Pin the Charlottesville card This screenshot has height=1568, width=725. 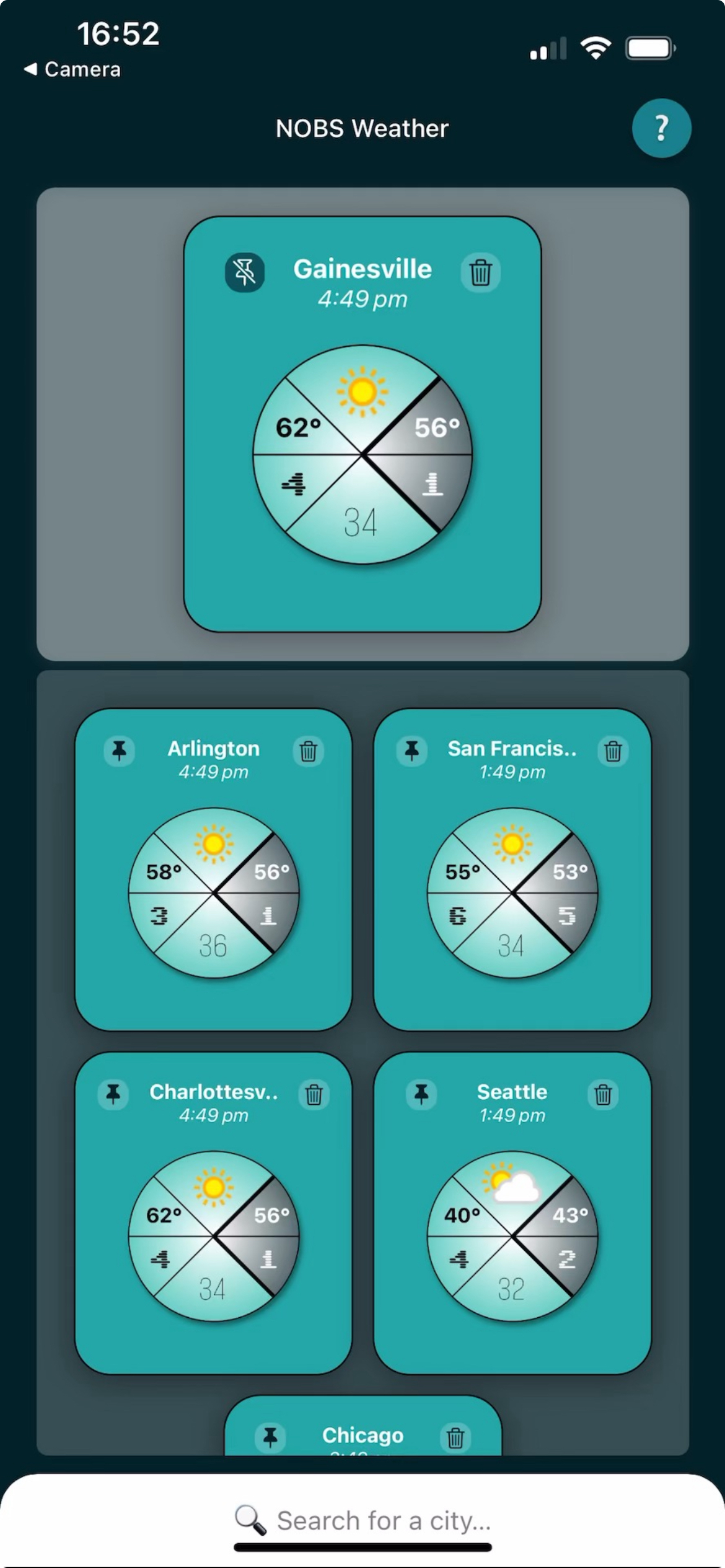pos(113,1094)
